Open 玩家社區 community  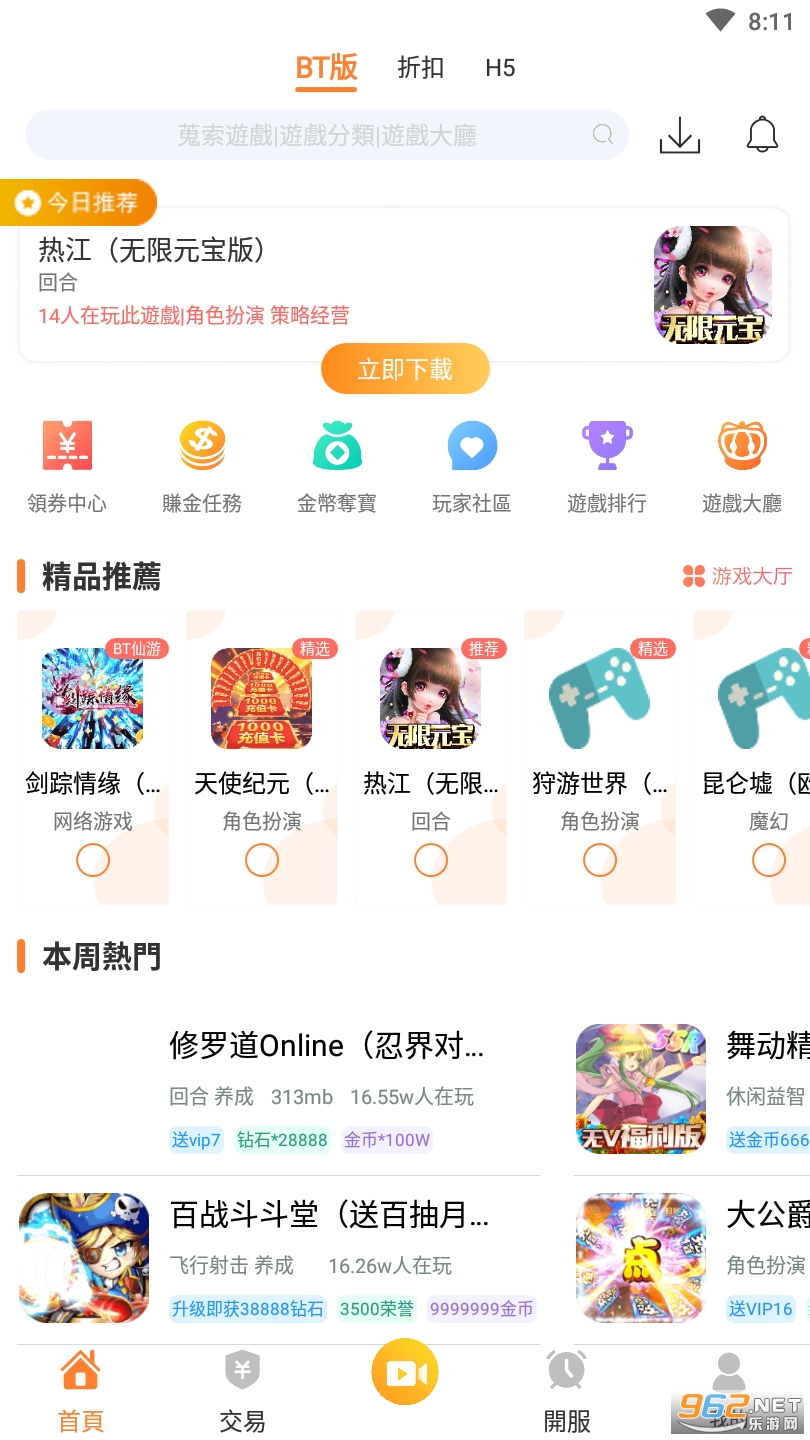point(472,466)
